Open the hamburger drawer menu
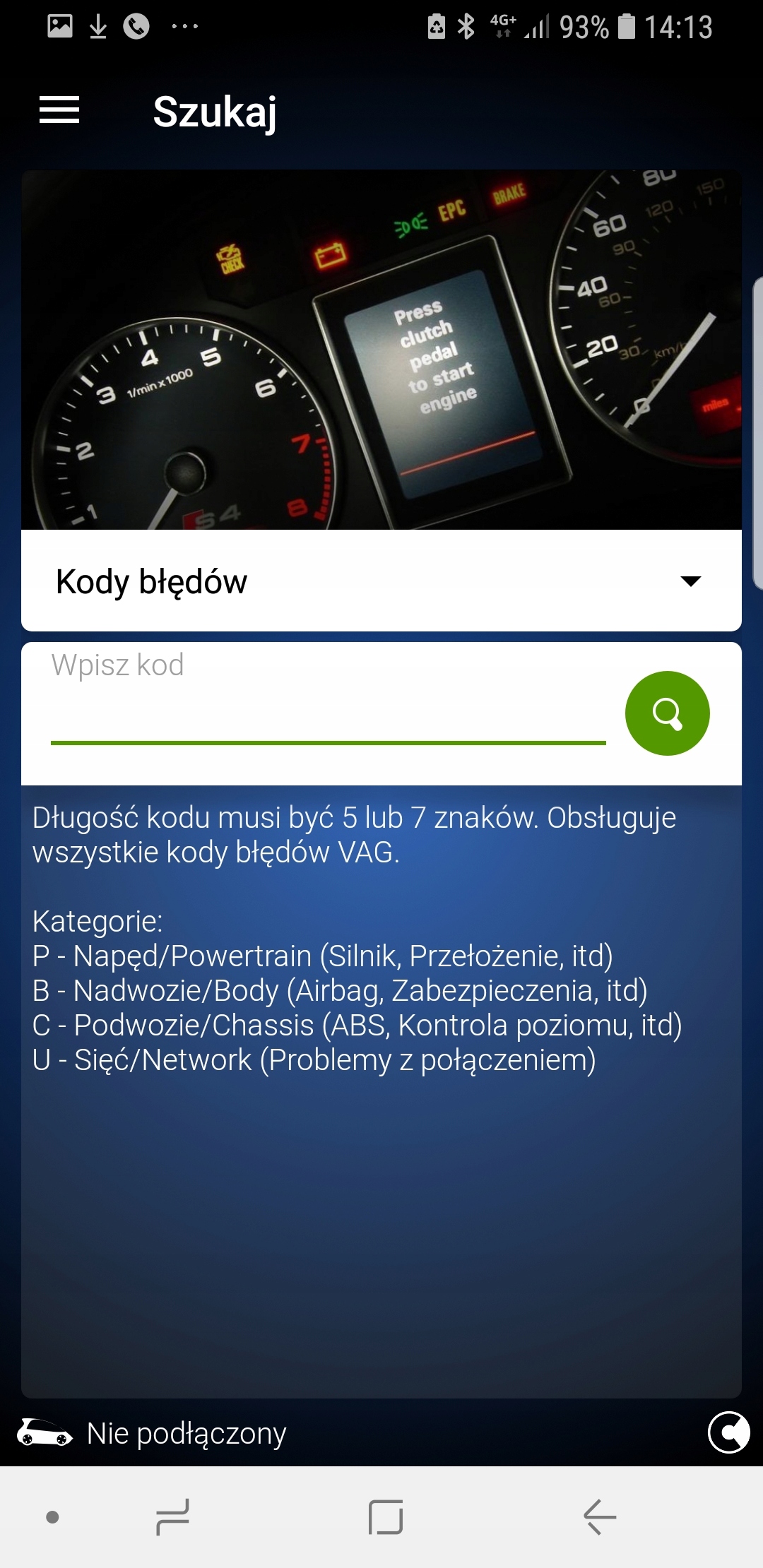The width and height of the screenshot is (763, 1568). [x=59, y=110]
